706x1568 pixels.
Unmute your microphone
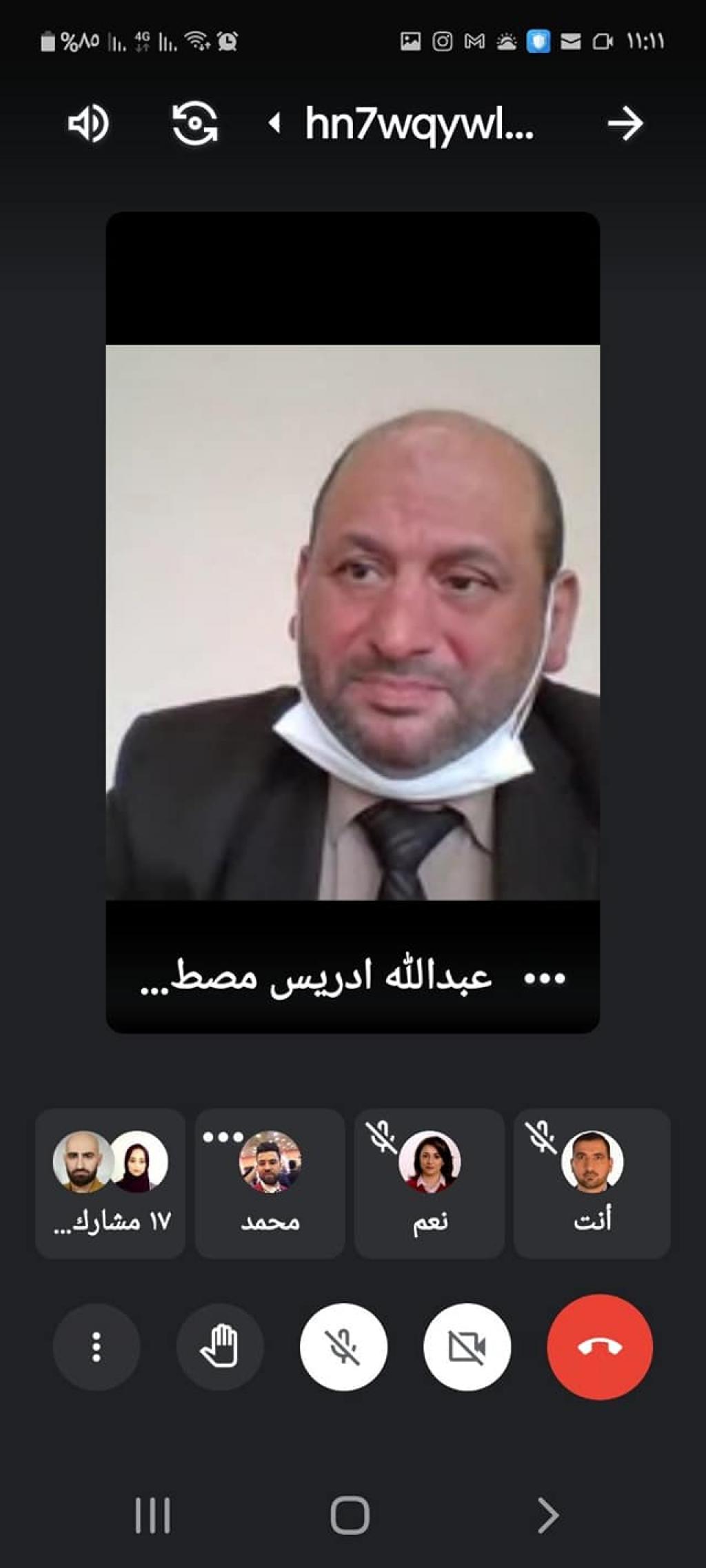(343, 1347)
